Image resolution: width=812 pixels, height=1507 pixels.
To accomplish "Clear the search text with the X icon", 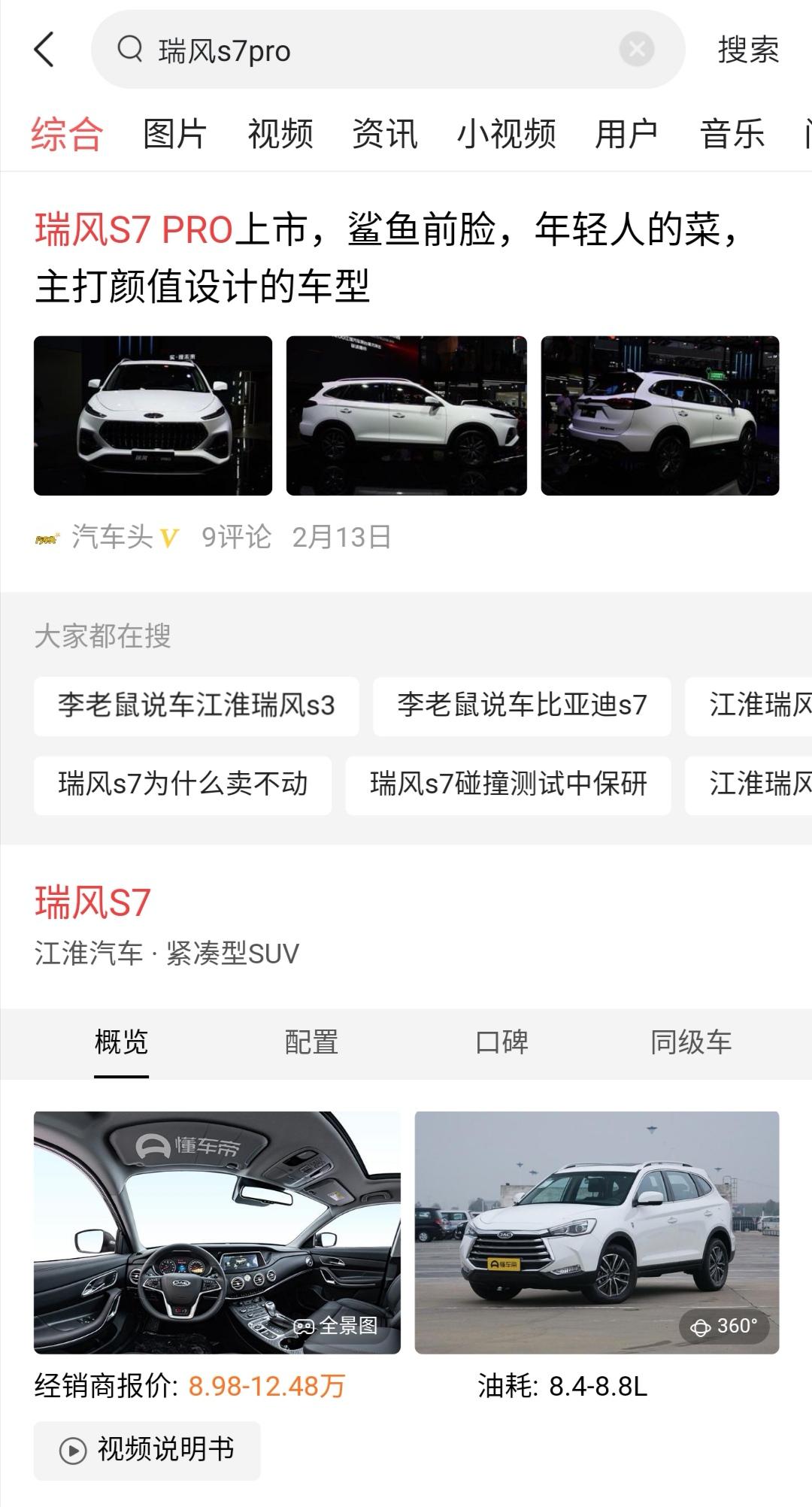I will pos(636,50).
